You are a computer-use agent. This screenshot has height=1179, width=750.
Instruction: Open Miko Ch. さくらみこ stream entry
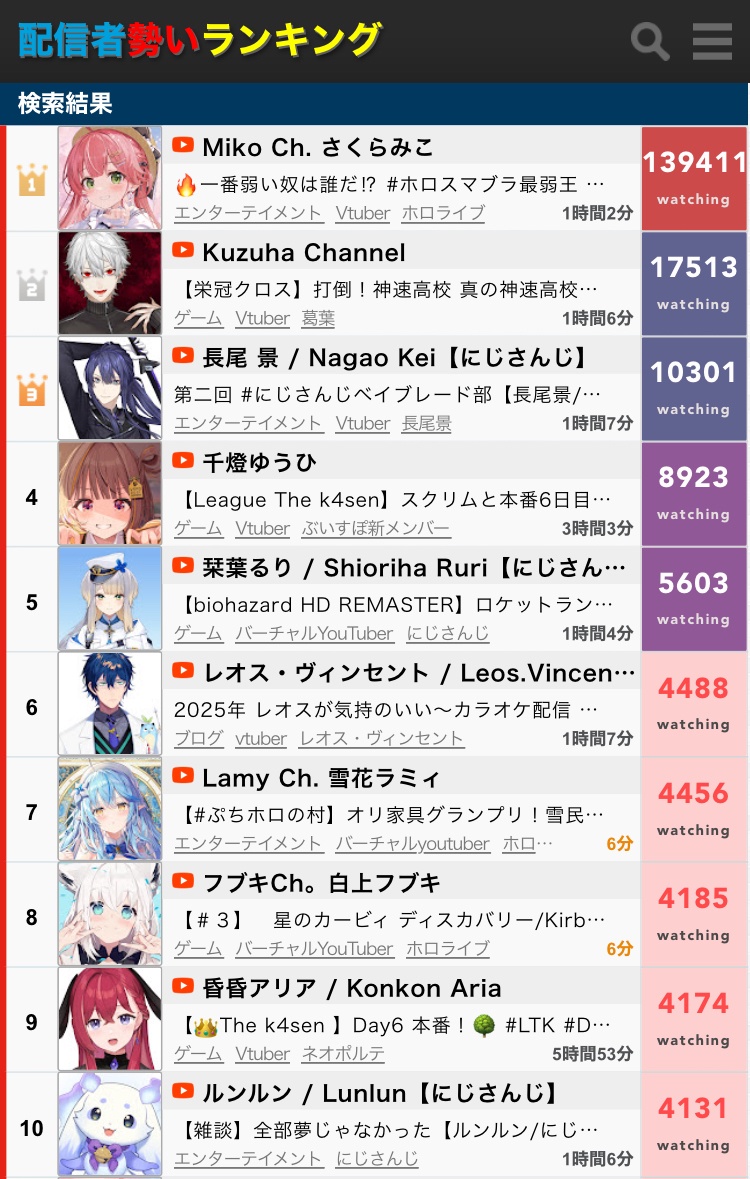[318, 148]
